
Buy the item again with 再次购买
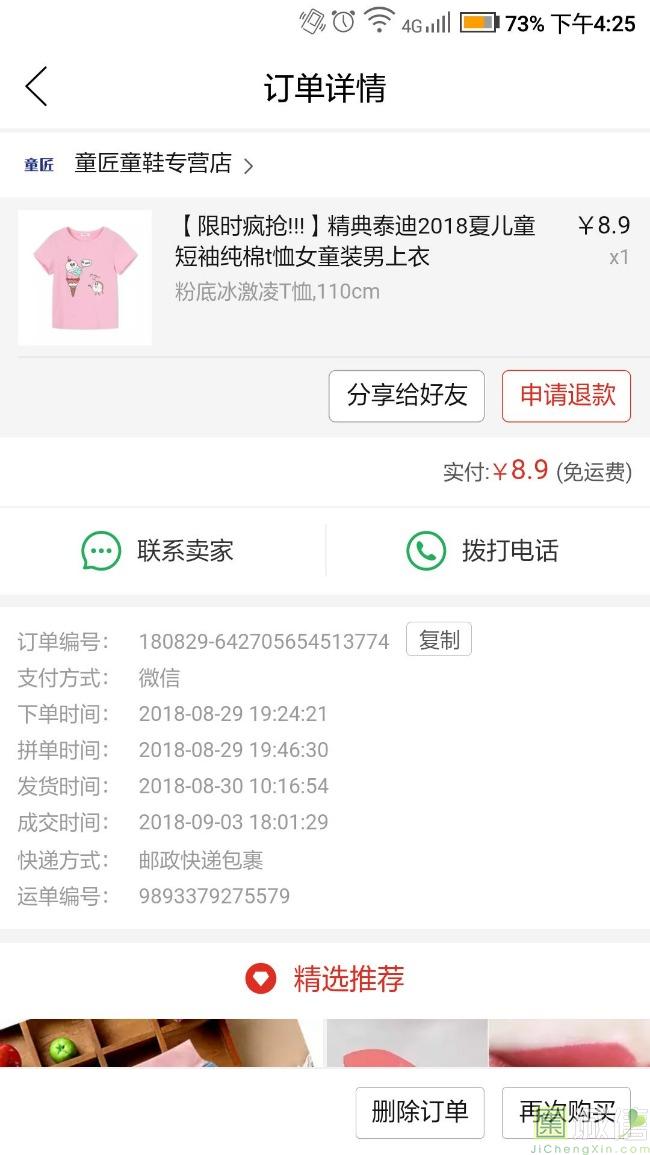tap(566, 1112)
